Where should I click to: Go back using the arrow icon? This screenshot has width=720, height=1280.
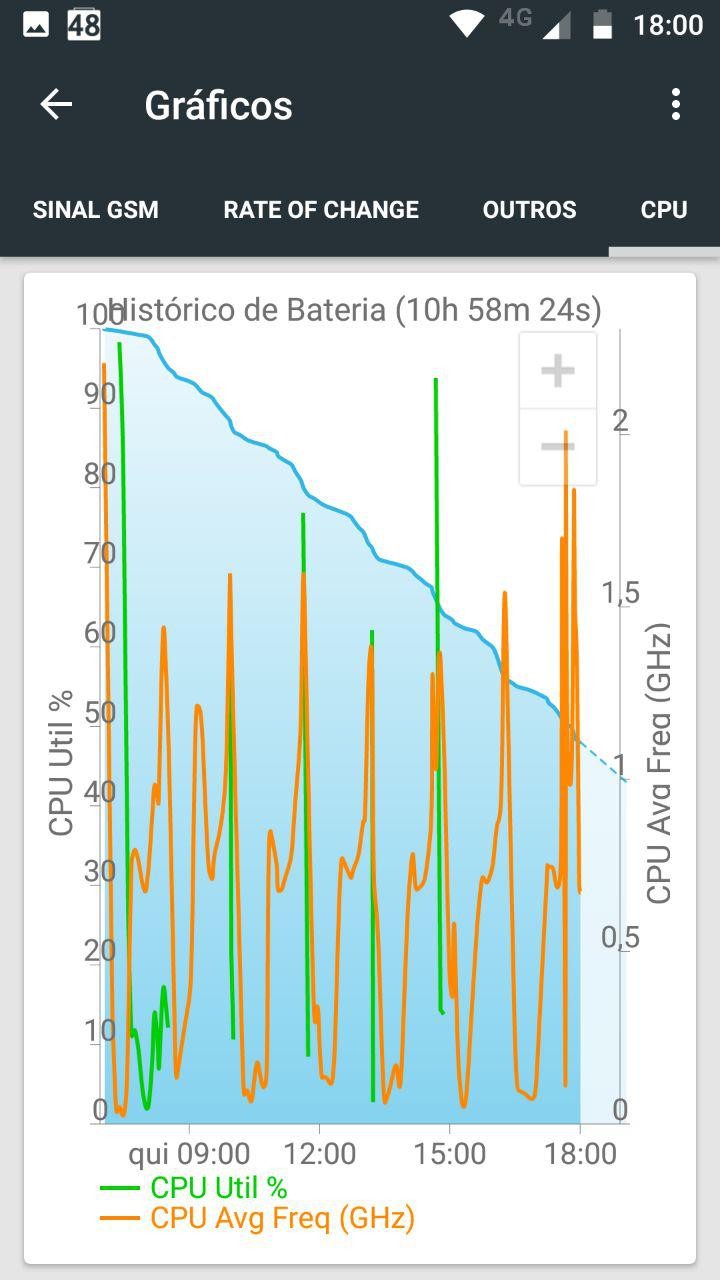(x=56, y=104)
